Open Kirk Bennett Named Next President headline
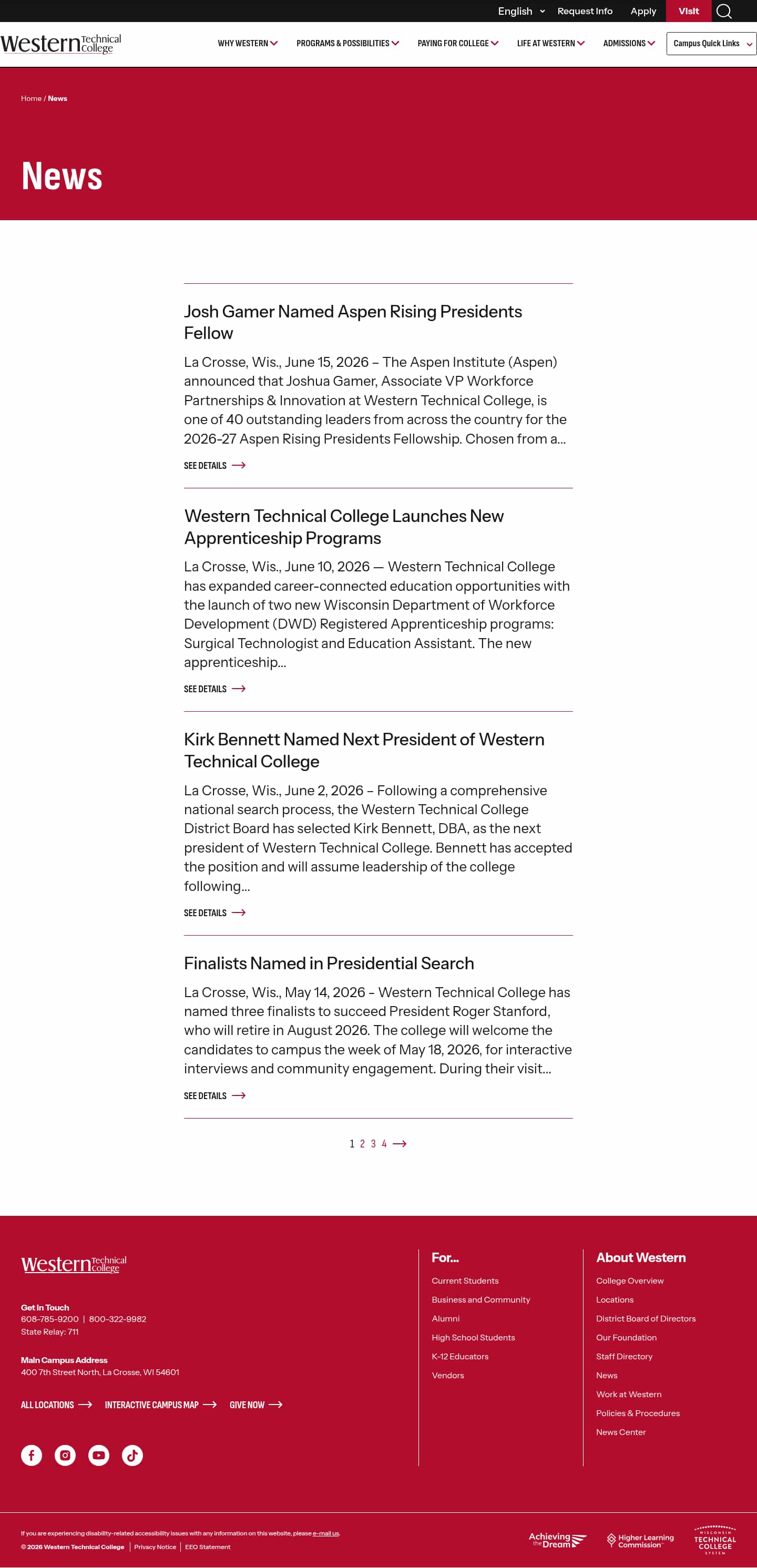Viewport: 757px width, 1568px height. (364, 750)
